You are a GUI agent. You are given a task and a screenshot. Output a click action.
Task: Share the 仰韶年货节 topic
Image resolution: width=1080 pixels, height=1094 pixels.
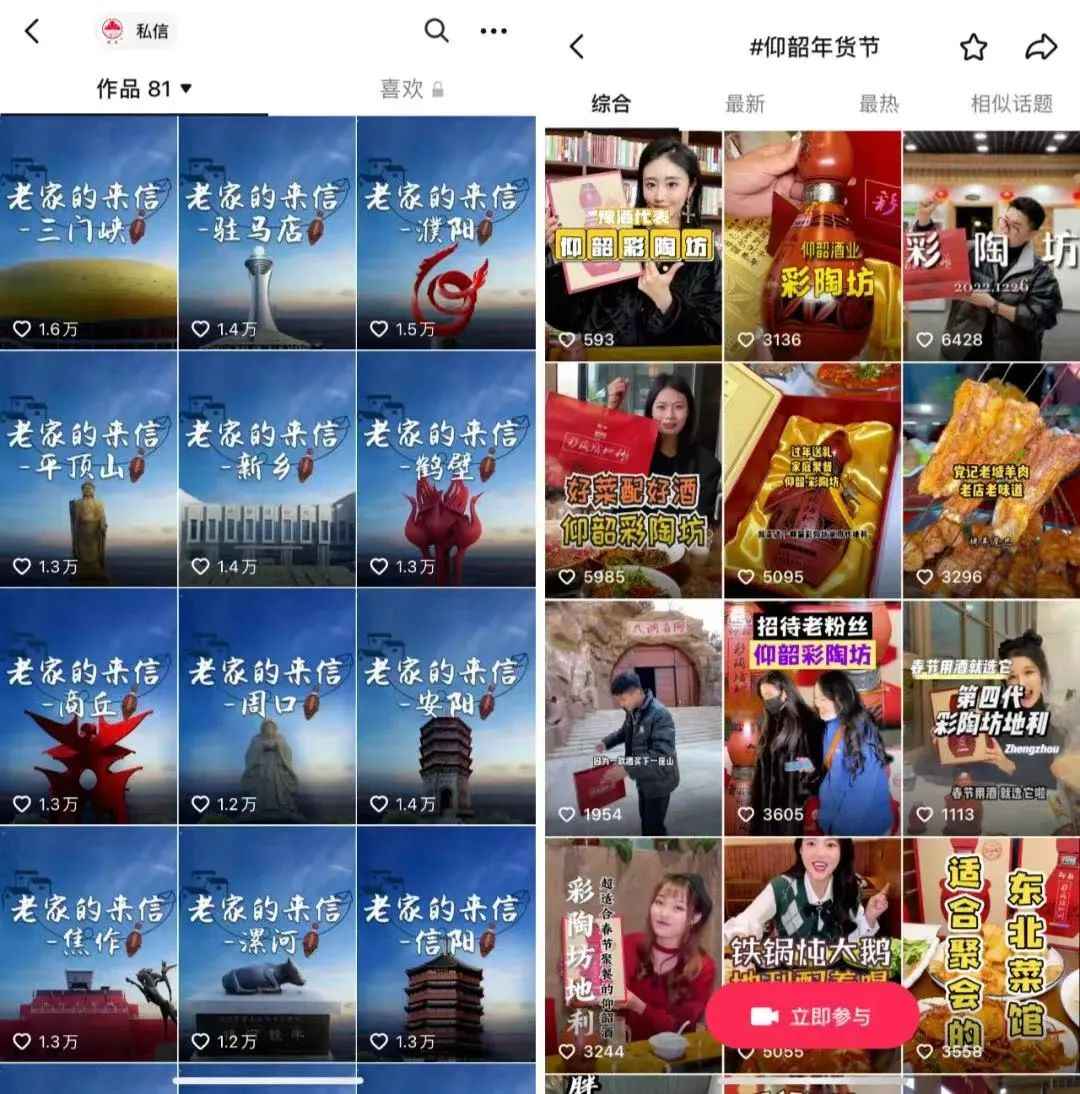[x=1041, y=47]
